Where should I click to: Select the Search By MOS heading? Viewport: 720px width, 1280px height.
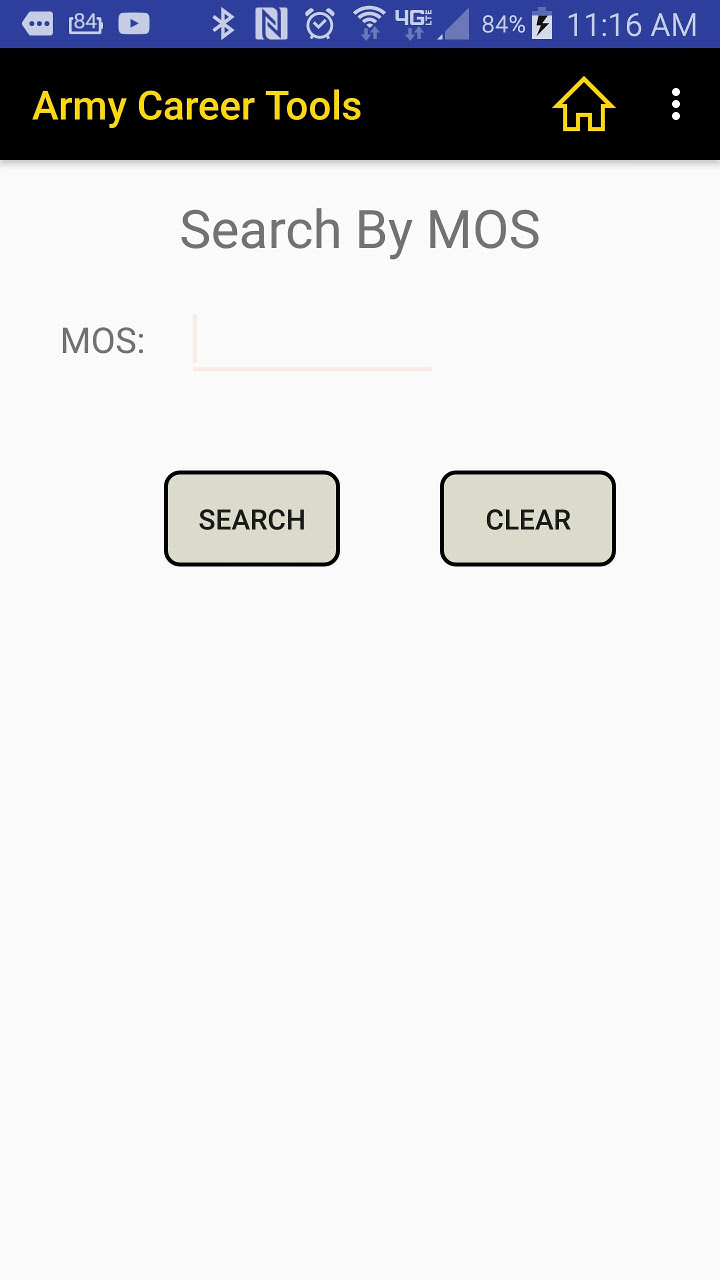(359, 229)
